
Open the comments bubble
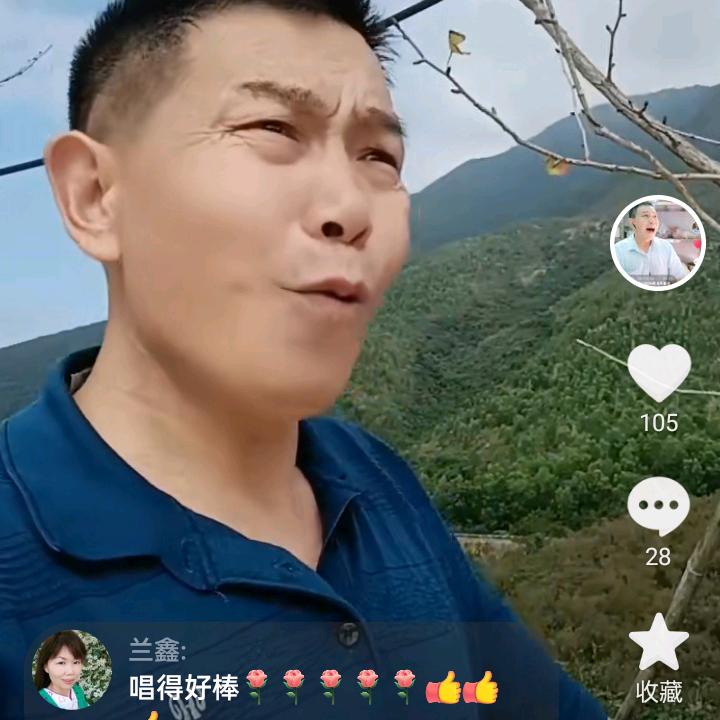(x=658, y=506)
